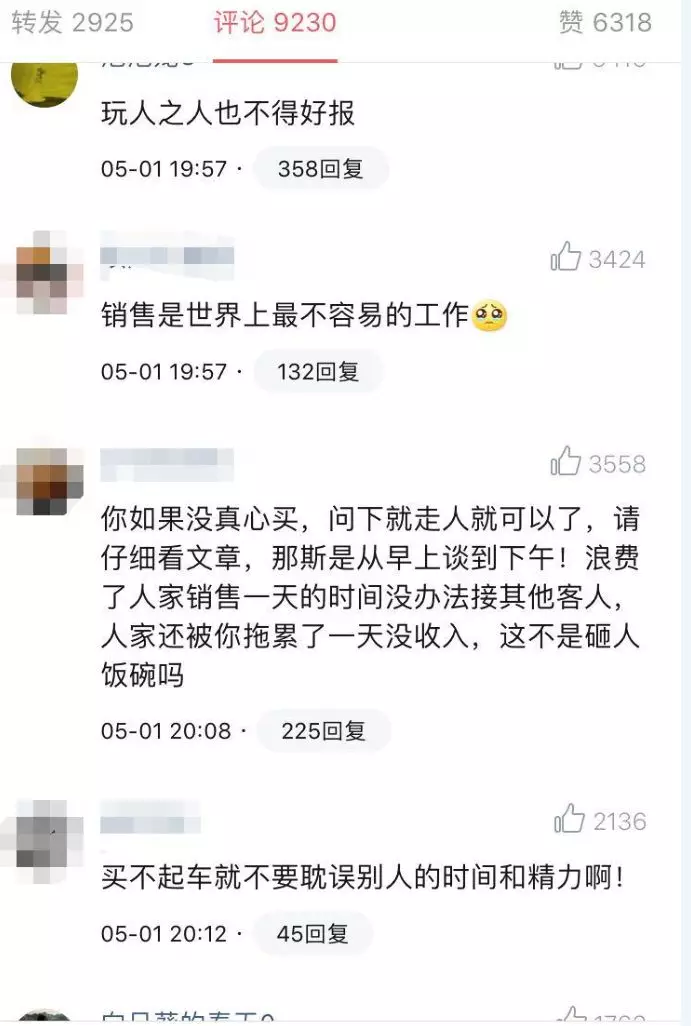Open the 赞 6318 tab
The width and height of the screenshot is (691, 1026).
coord(606,22)
